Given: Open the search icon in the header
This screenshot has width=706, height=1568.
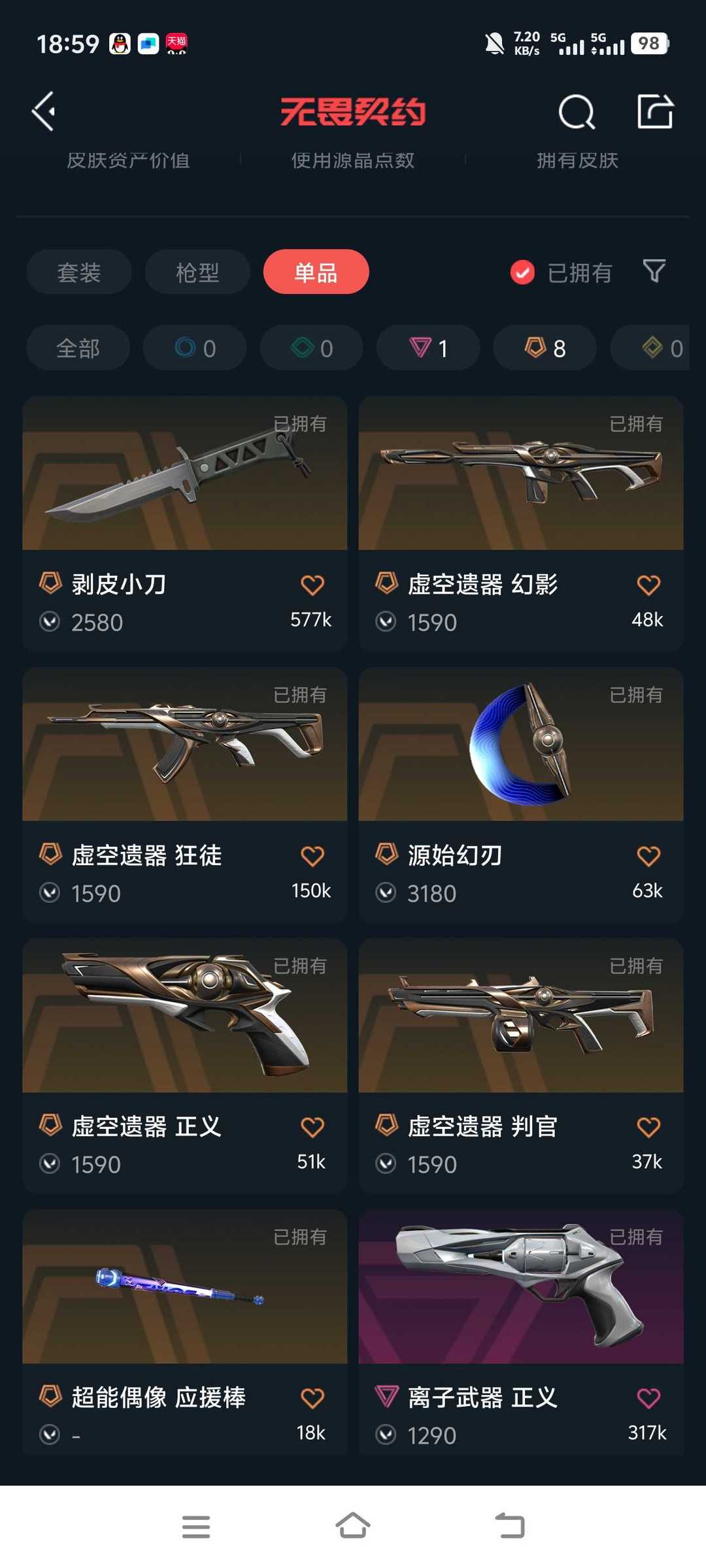Looking at the screenshot, I should [577, 112].
